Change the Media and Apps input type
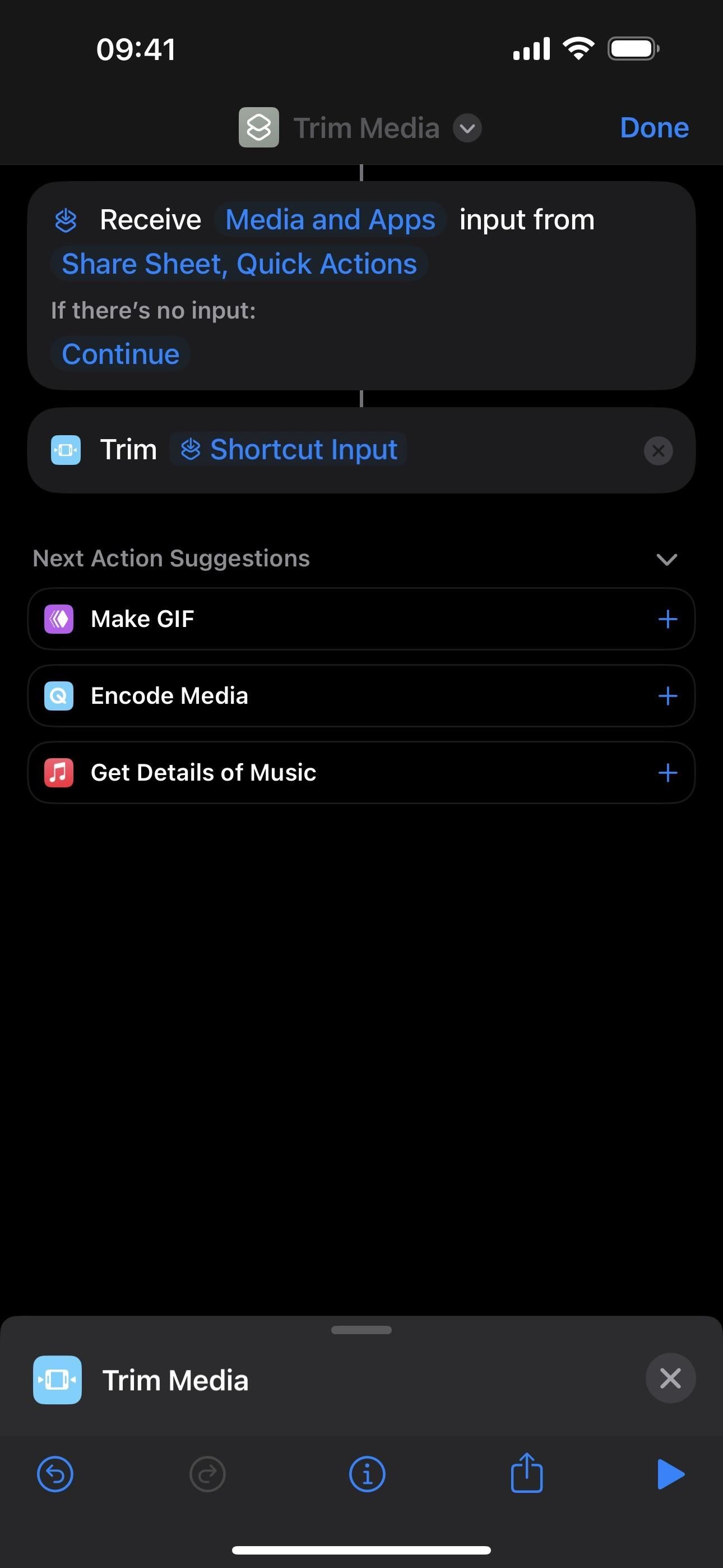723x1568 pixels. coord(331,219)
